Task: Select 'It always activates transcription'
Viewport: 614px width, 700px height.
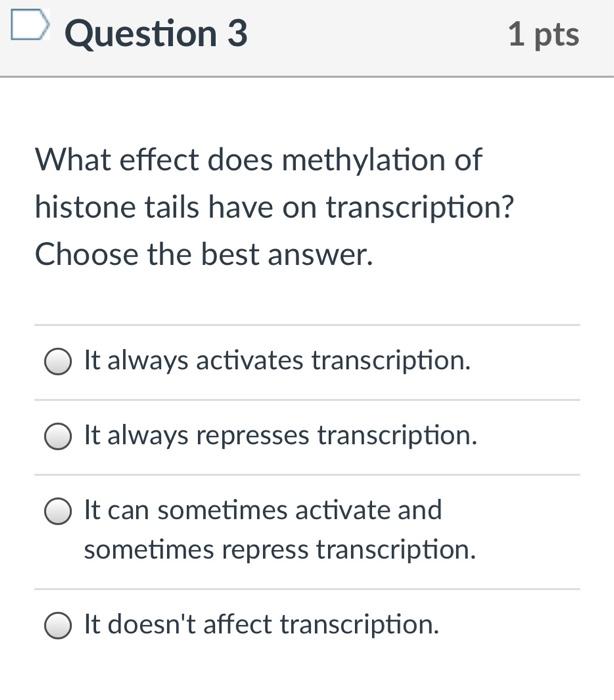Action: 58,361
